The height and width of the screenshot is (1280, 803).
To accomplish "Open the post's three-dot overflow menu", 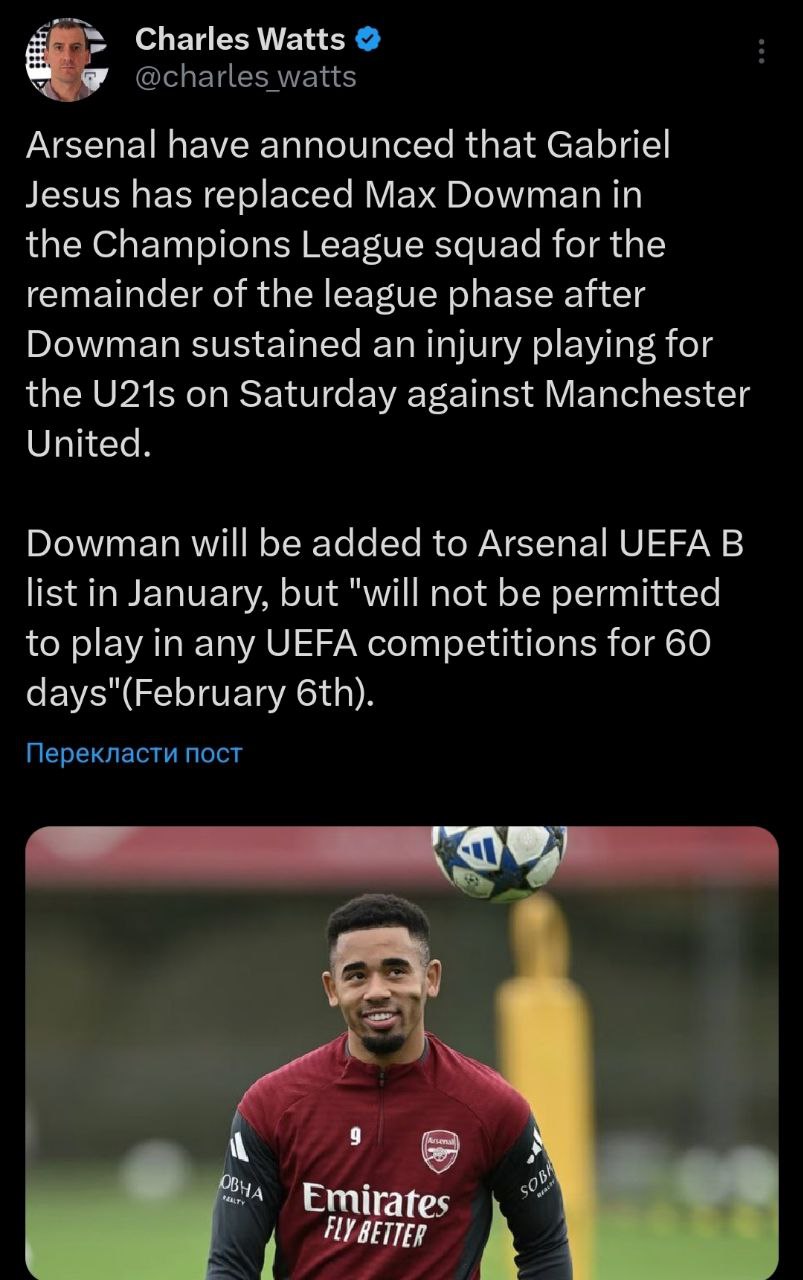I will coord(762,52).
